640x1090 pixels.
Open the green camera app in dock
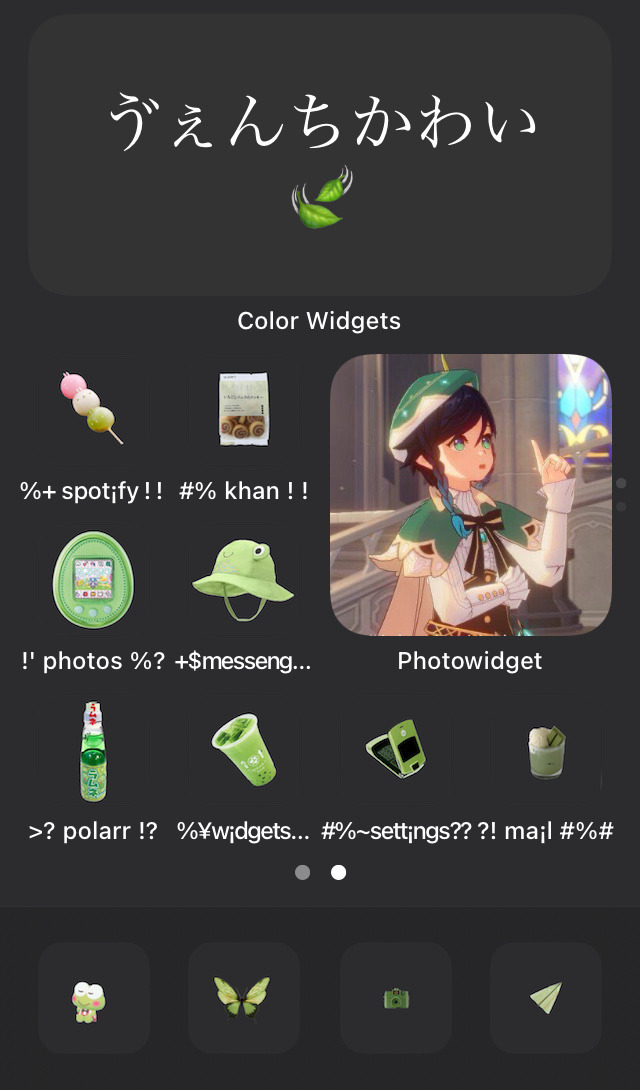[x=396, y=998]
